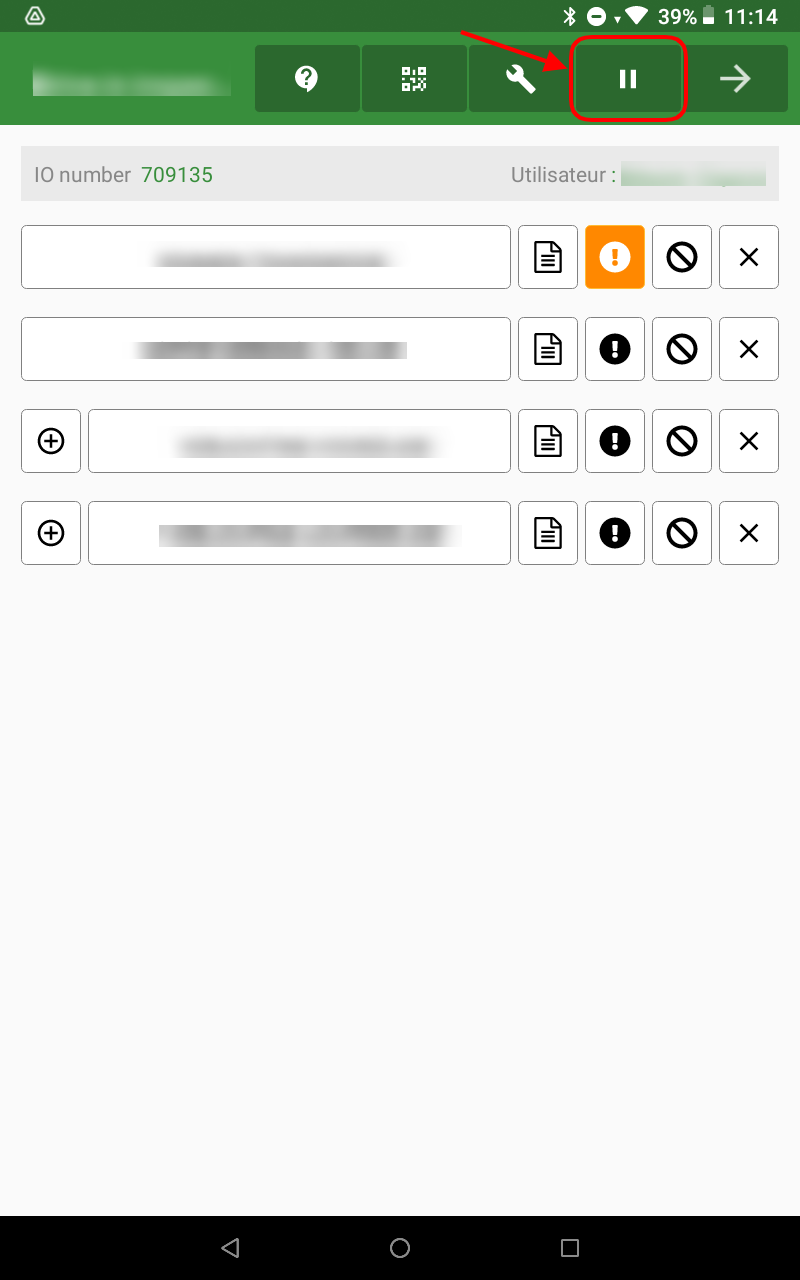The height and width of the screenshot is (1280, 800).
Task: Go back using the system back button
Action: click(x=231, y=1247)
